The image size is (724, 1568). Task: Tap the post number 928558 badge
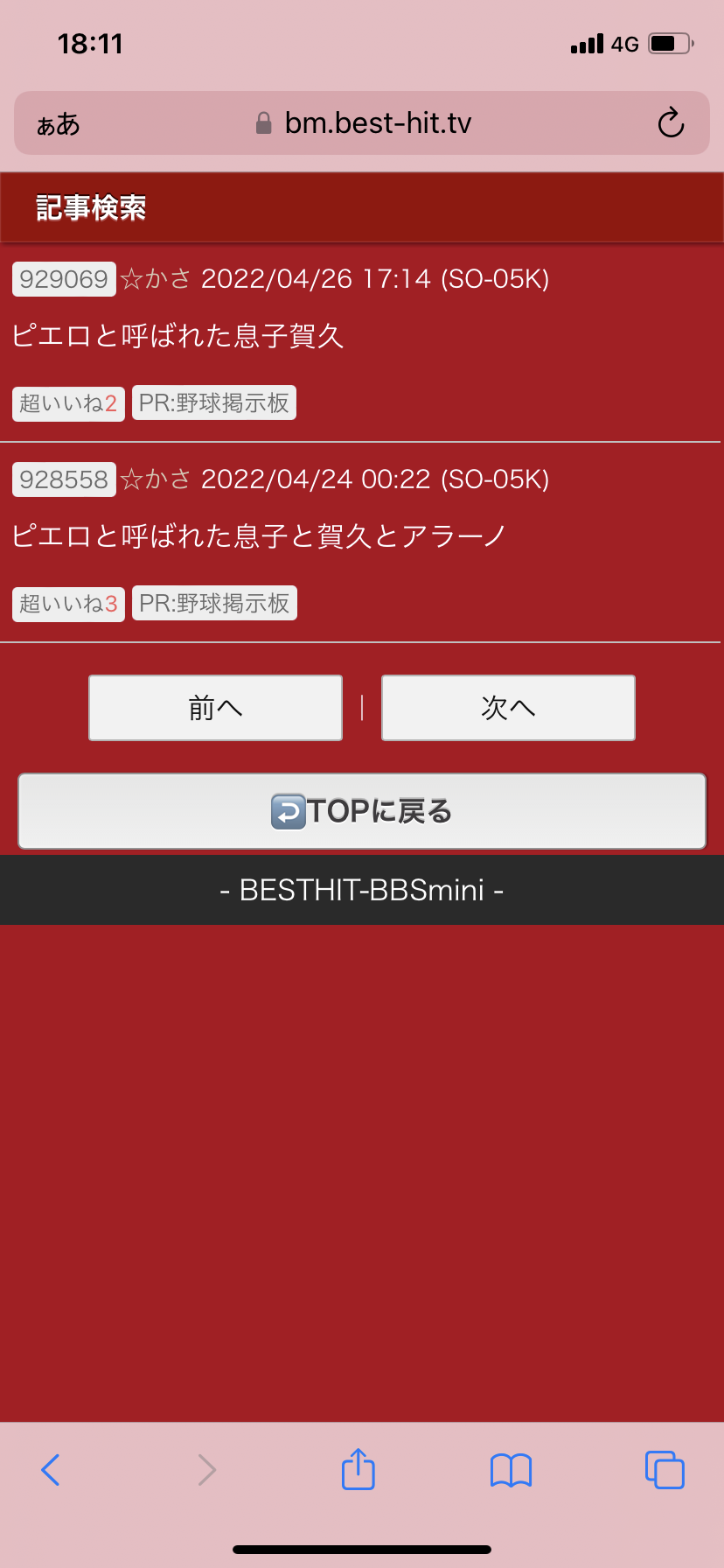[x=64, y=479]
